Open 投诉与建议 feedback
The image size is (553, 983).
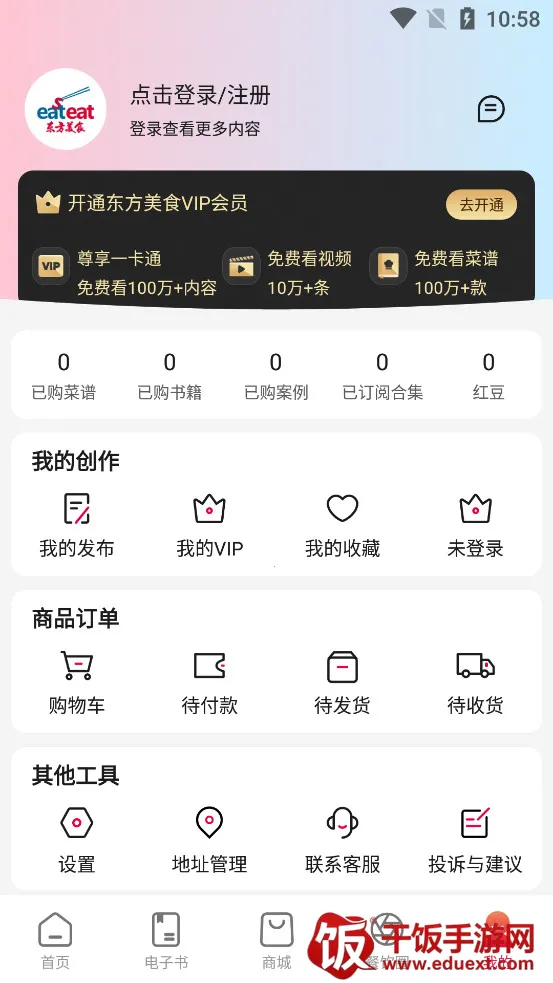pyautogui.click(x=475, y=841)
